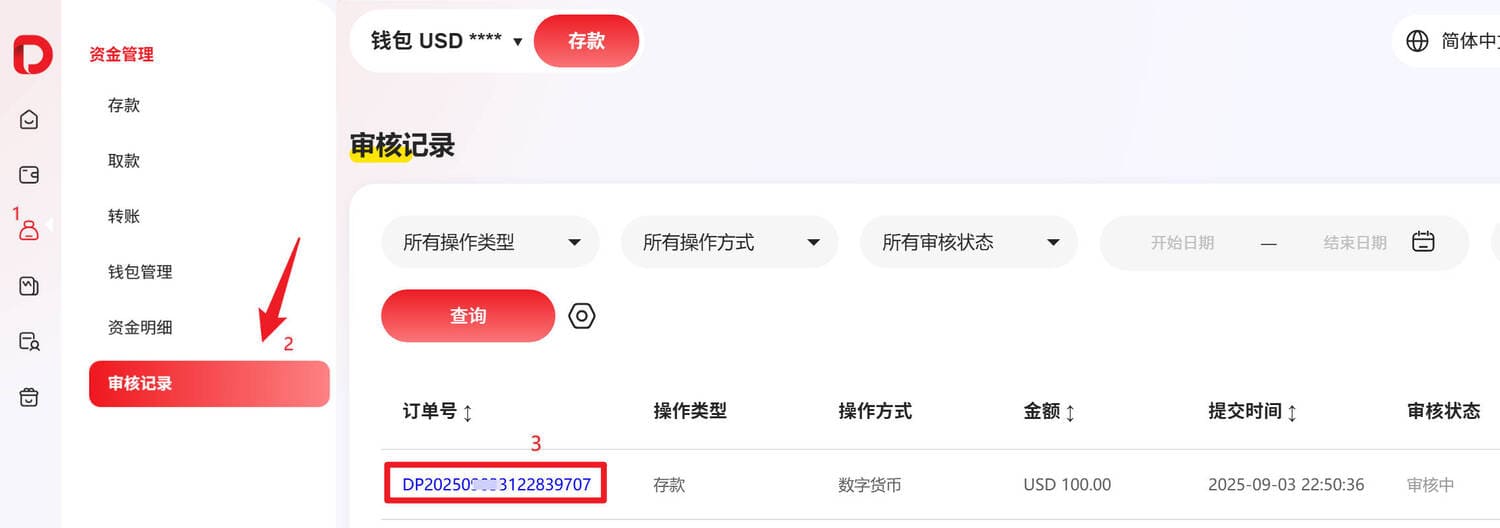Open the 取款 menu item
This screenshot has width=1500, height=528.
(124, 161)
